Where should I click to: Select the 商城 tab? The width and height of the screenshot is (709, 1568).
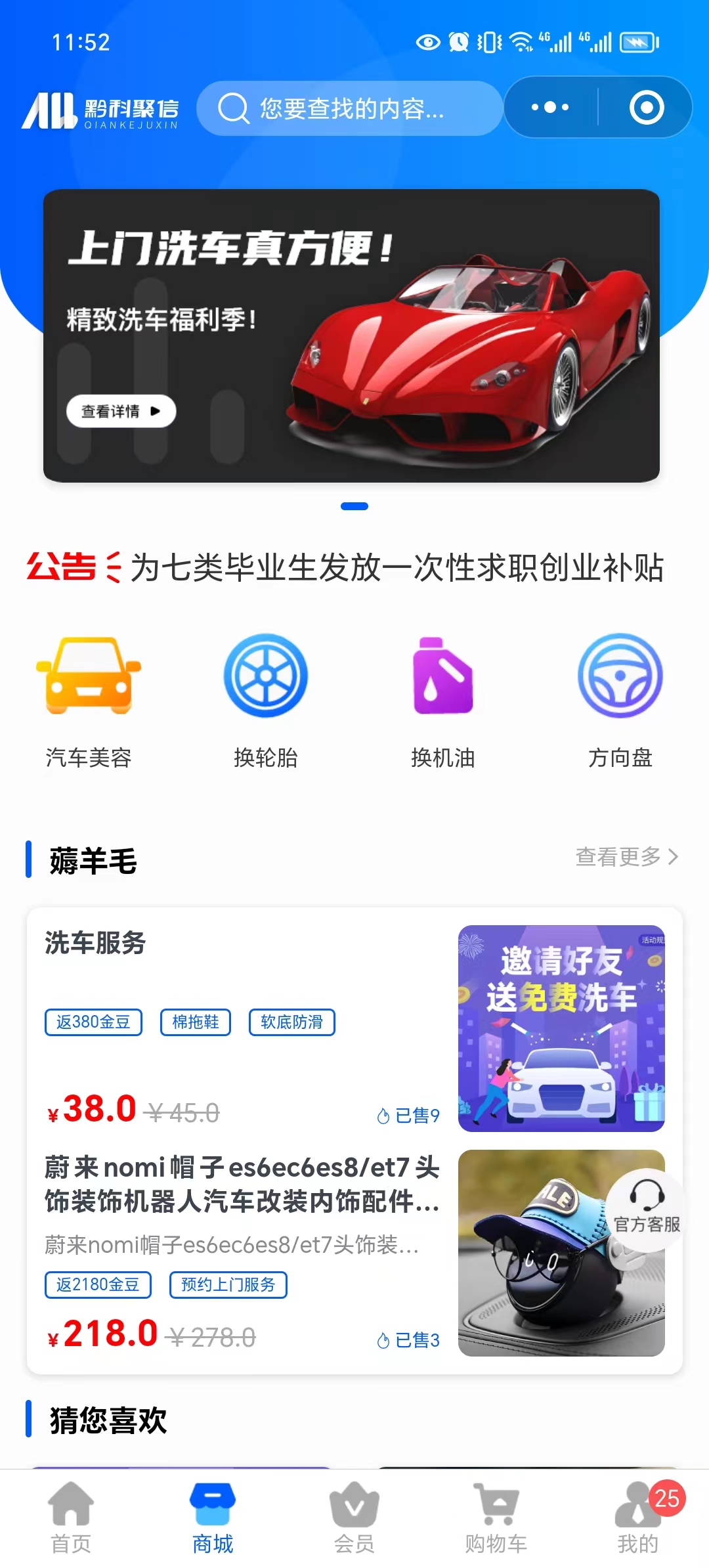[213, 1517]
